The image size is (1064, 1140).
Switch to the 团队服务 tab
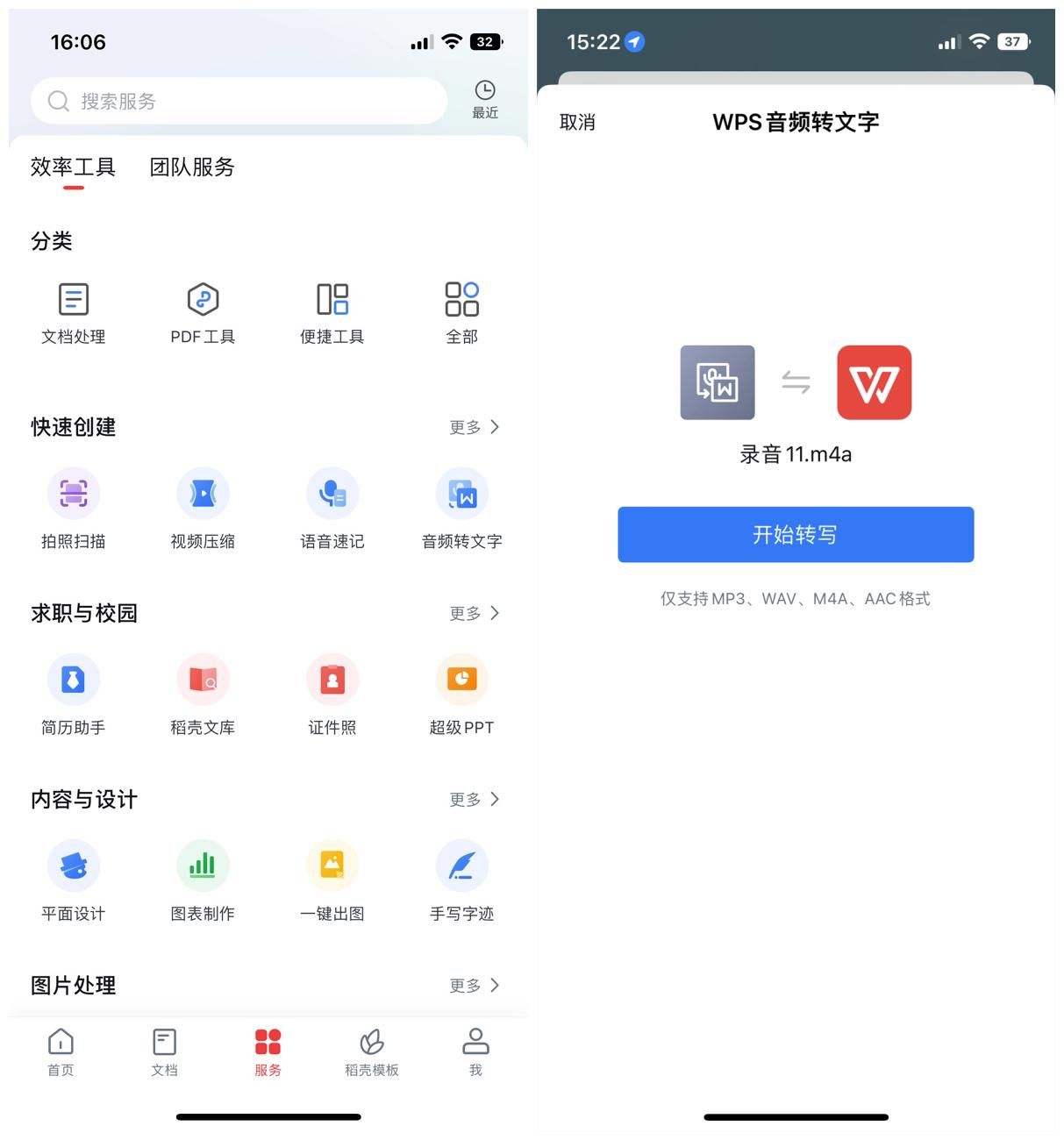(x=192, y=167)
